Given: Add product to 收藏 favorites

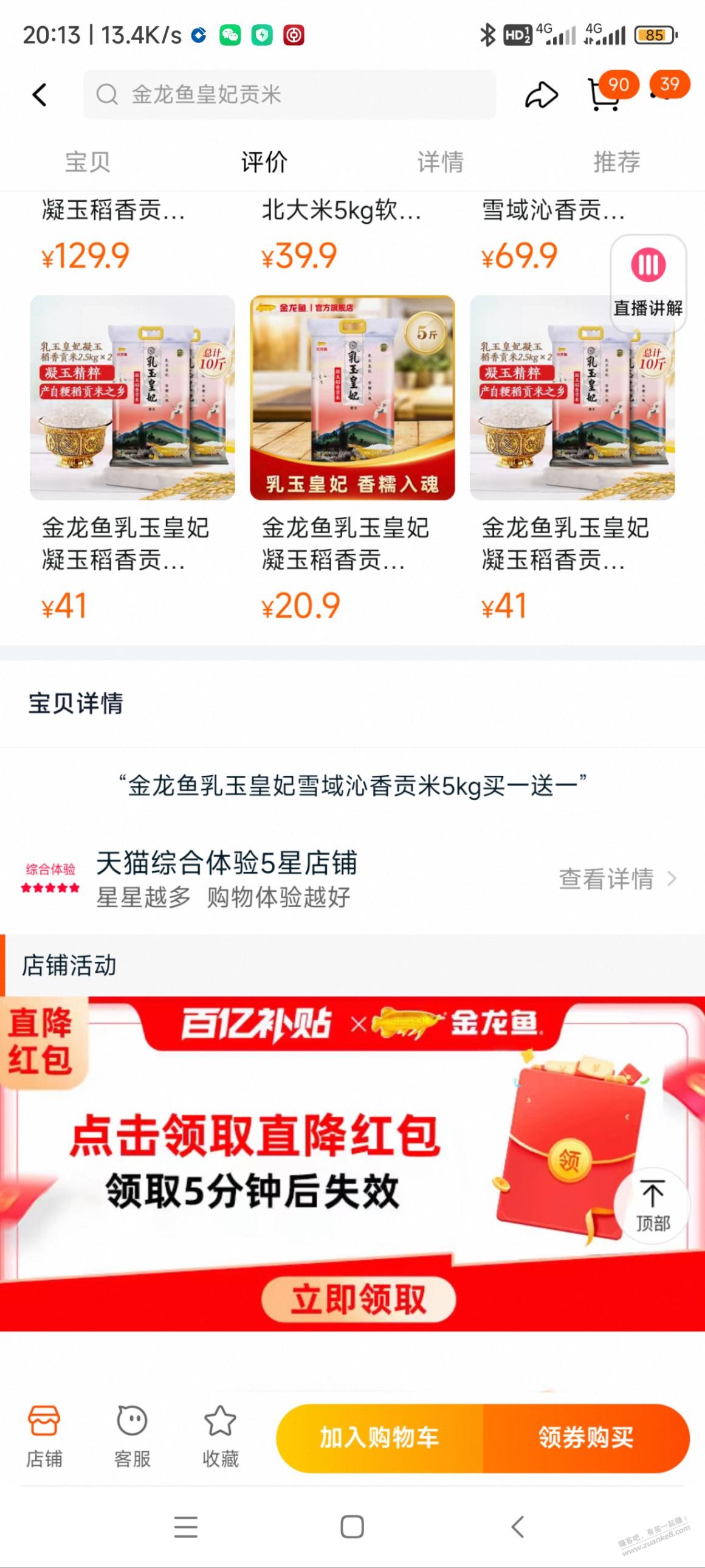Looking at the screenshot, I should [220, 1437].
